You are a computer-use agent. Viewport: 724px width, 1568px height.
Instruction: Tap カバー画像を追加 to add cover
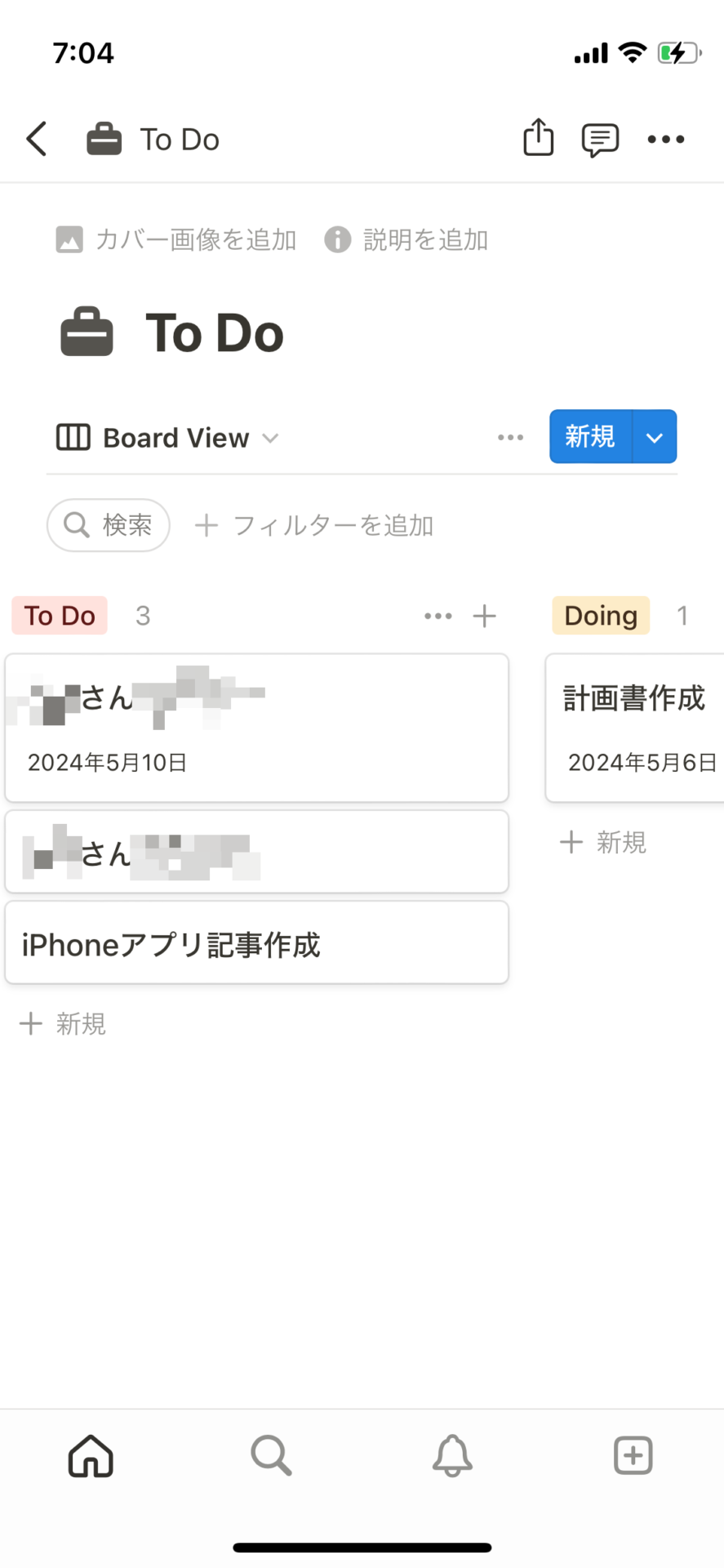pyautogui.click(x=176, y=240)
